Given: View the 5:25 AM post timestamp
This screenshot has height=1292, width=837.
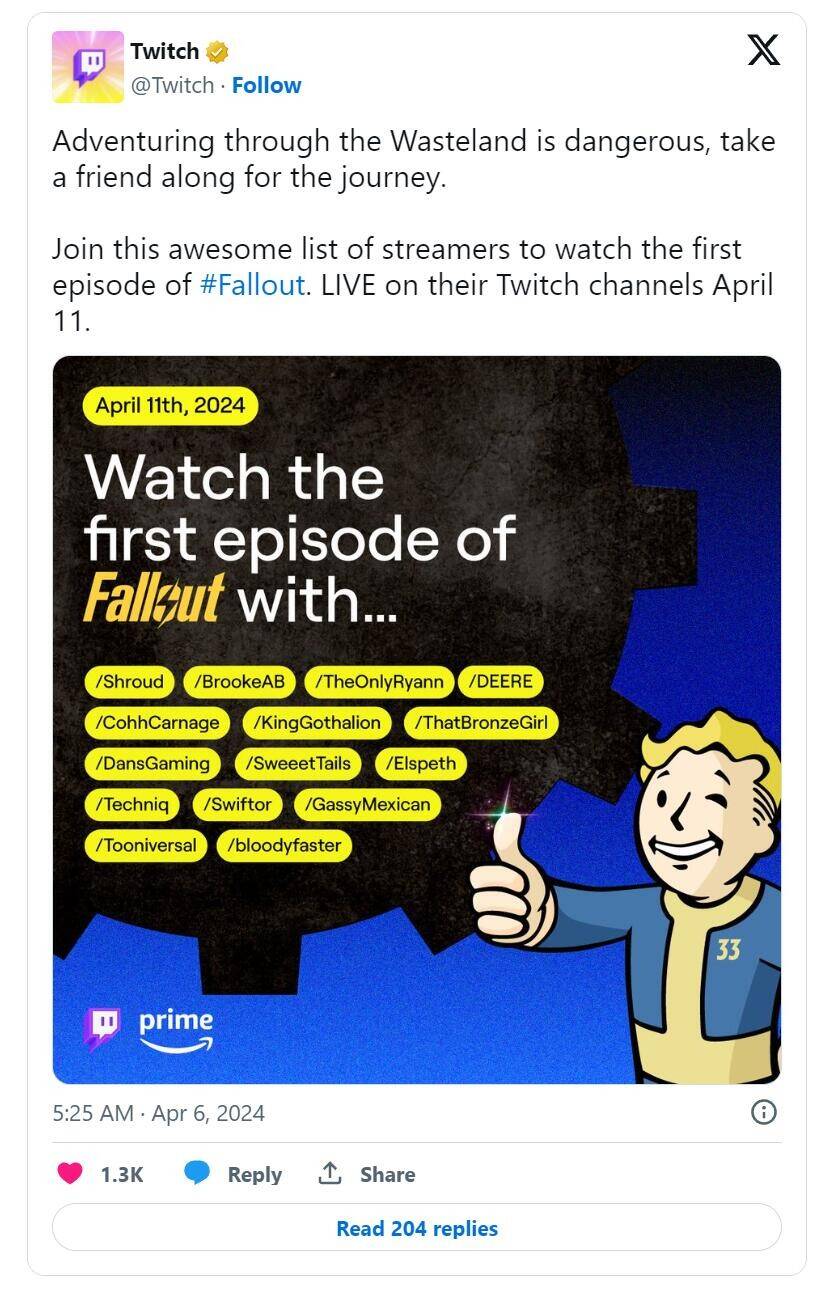Looking at the screenshot, I should point(159,1113).
